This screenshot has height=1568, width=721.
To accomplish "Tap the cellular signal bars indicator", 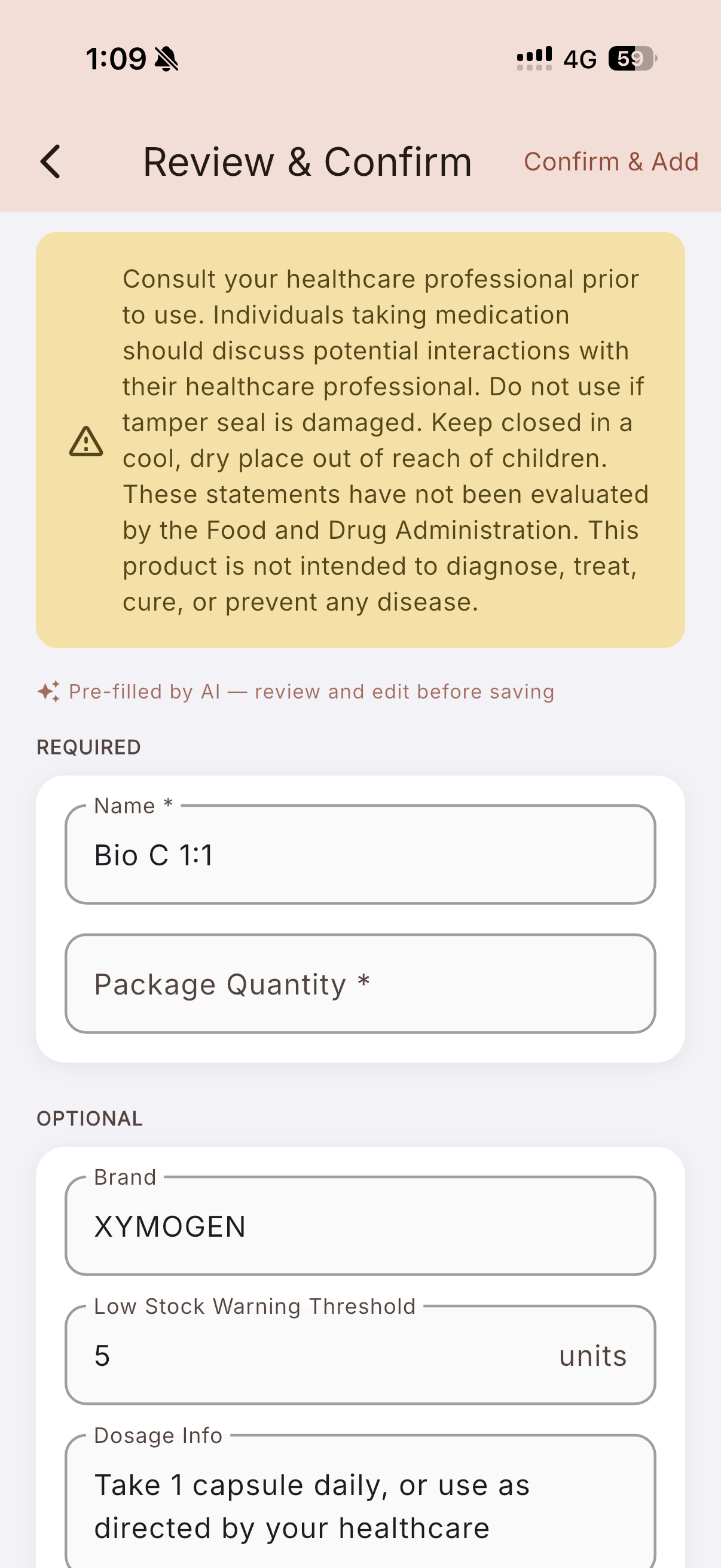I will (533, 58).
